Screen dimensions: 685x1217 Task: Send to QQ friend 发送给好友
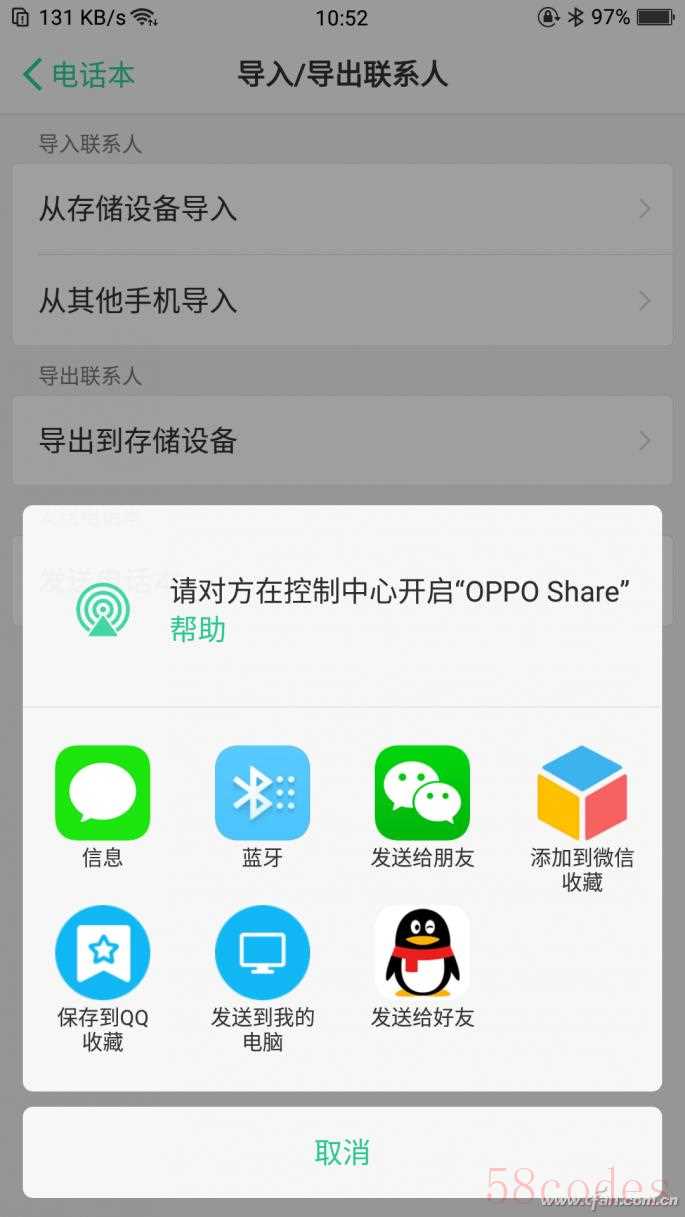[x=422, y=953]
